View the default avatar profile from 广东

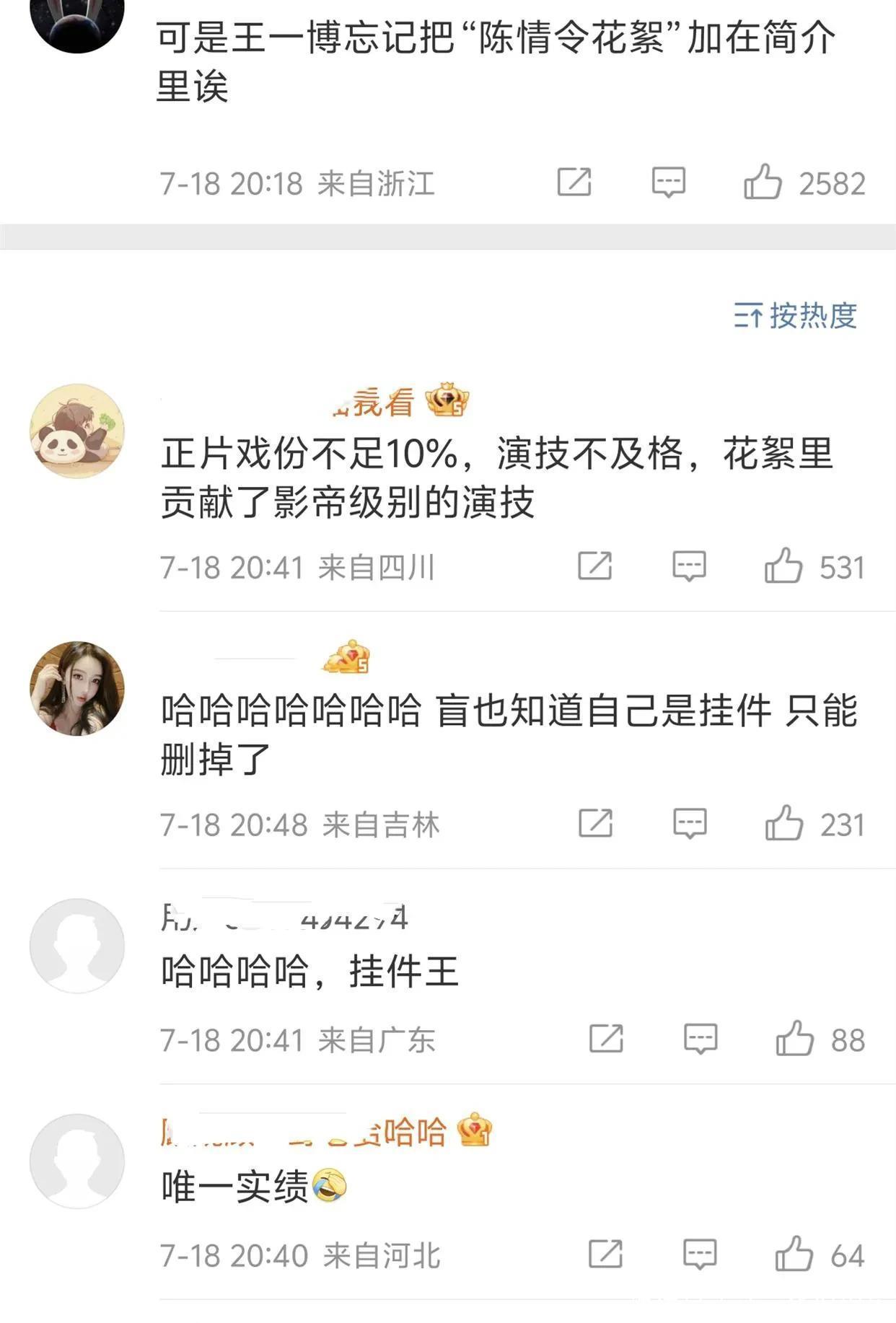pyautogui.click(x=77, y=946)
